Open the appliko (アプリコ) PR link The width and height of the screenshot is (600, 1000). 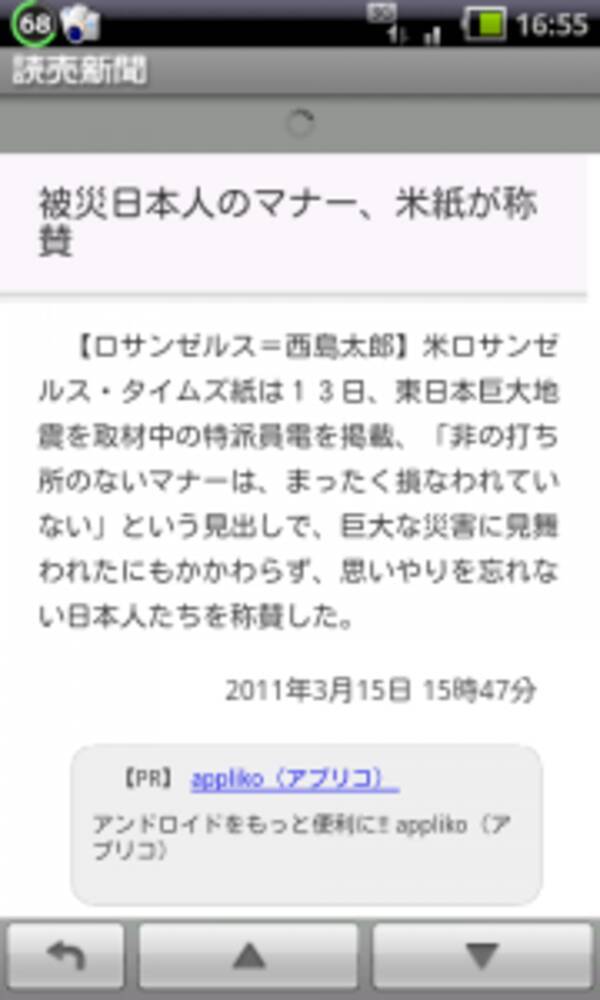(x=294, y=779)
